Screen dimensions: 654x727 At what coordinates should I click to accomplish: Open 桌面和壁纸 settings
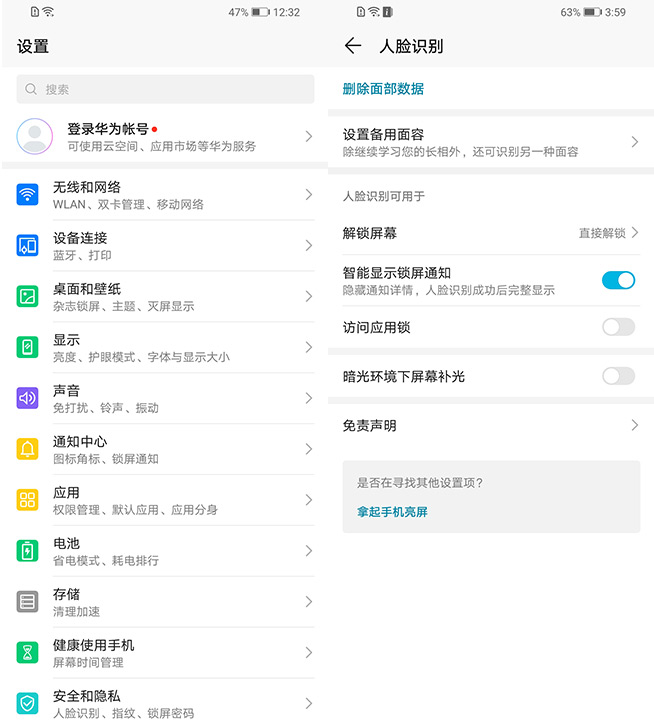165,297
